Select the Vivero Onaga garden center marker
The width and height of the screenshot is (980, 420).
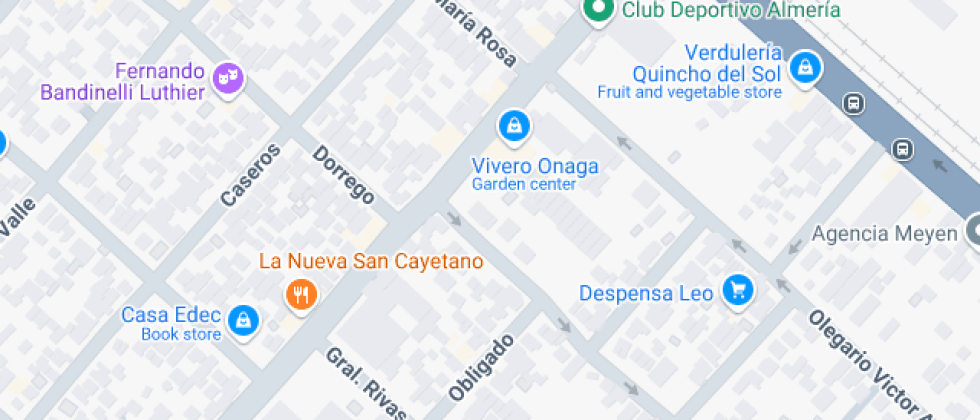click(x=513, y=126)
